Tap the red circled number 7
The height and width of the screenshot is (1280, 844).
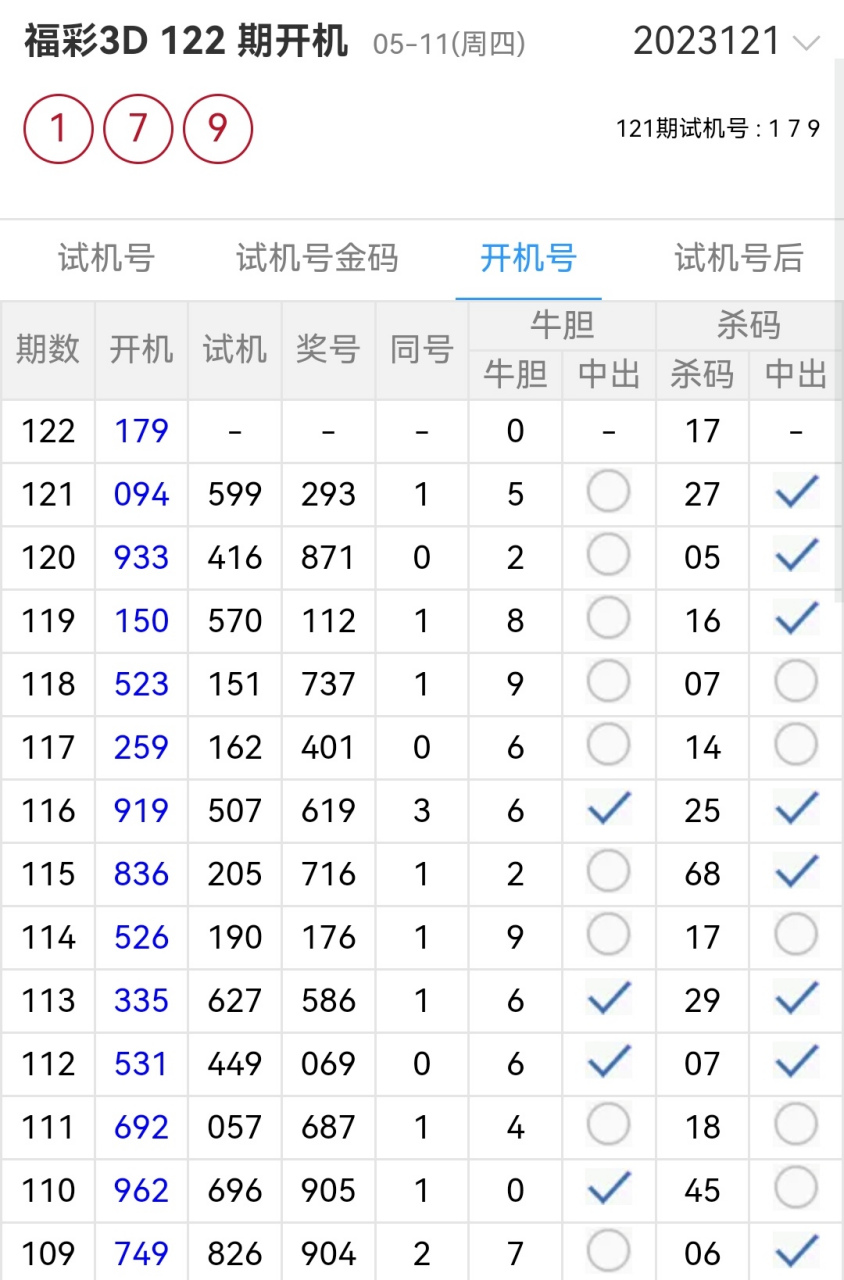point(137,128)
